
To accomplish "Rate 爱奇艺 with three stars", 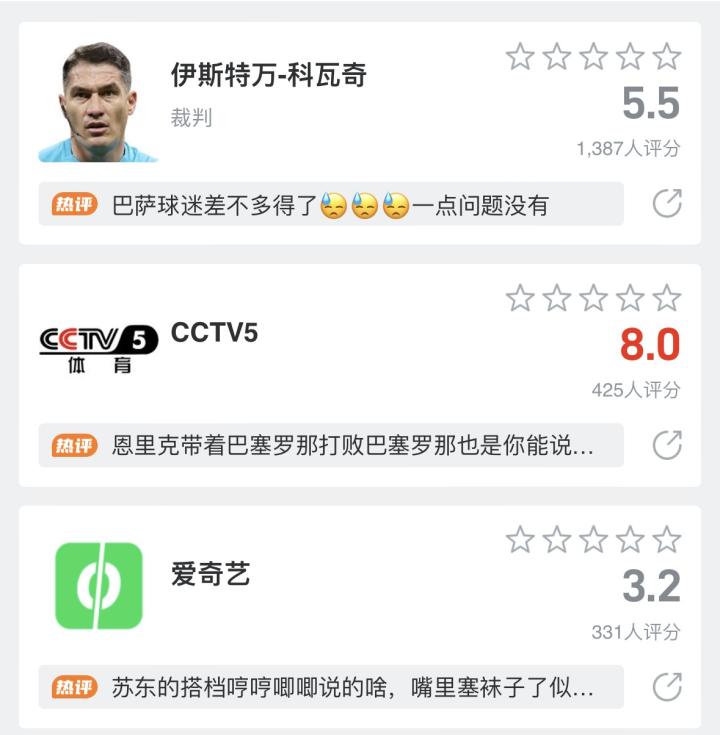I will click(x=593, y=540).
